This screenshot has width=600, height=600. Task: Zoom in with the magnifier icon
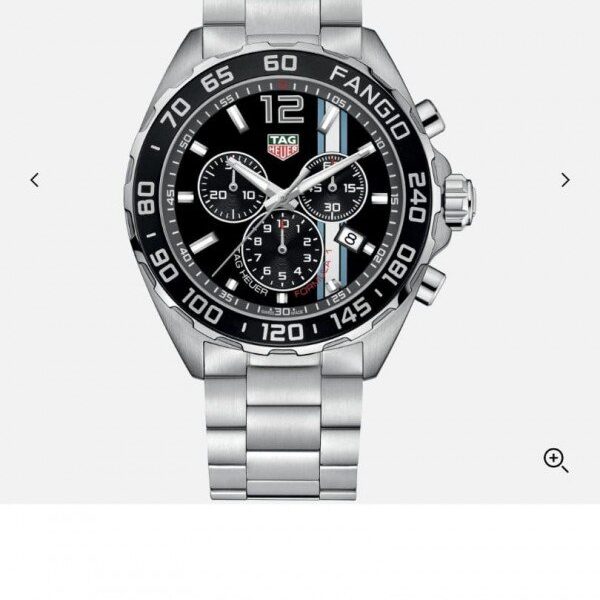point(556,459)
